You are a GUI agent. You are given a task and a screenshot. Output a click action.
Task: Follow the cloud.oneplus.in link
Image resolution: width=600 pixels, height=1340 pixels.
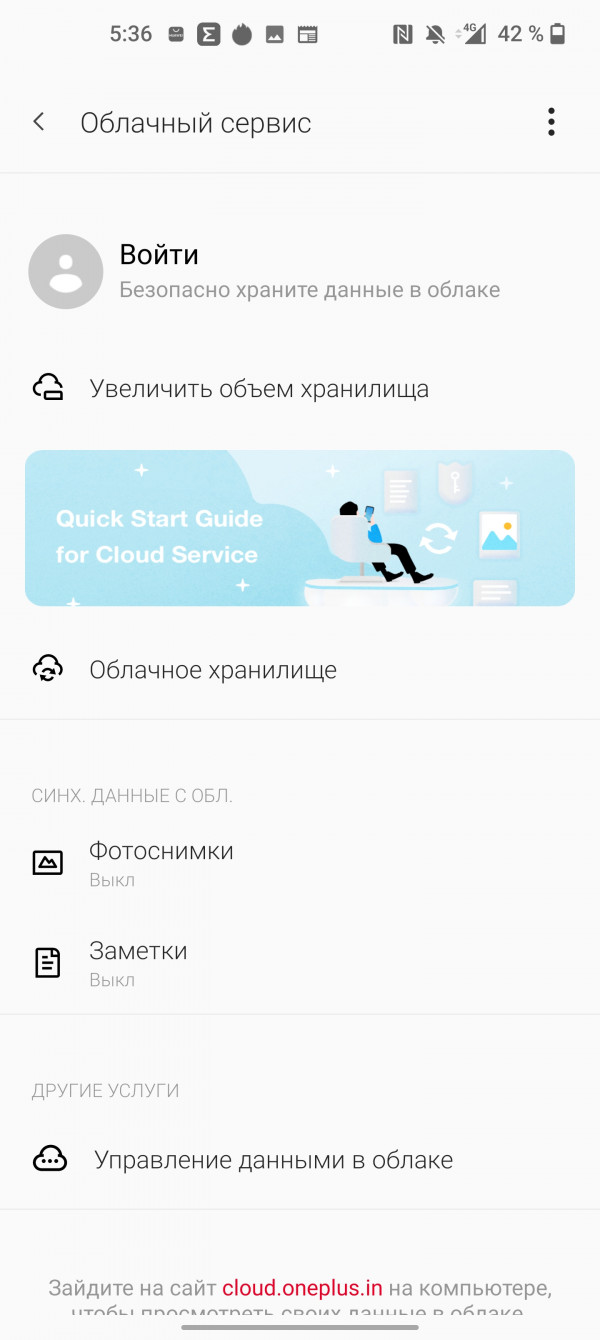[x=302, y=1288]
